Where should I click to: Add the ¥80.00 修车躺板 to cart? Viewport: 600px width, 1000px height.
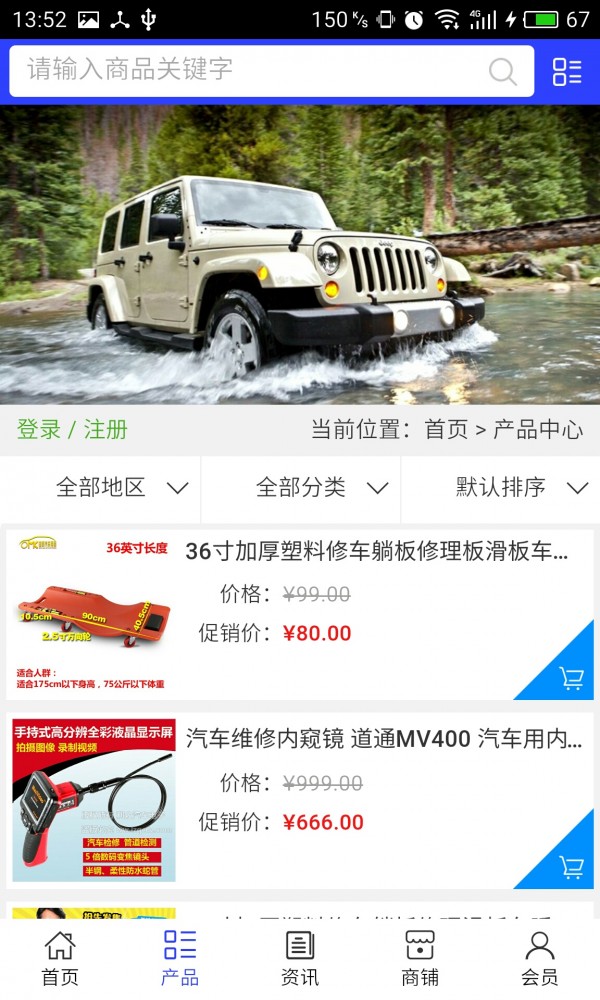pos(571,679)
